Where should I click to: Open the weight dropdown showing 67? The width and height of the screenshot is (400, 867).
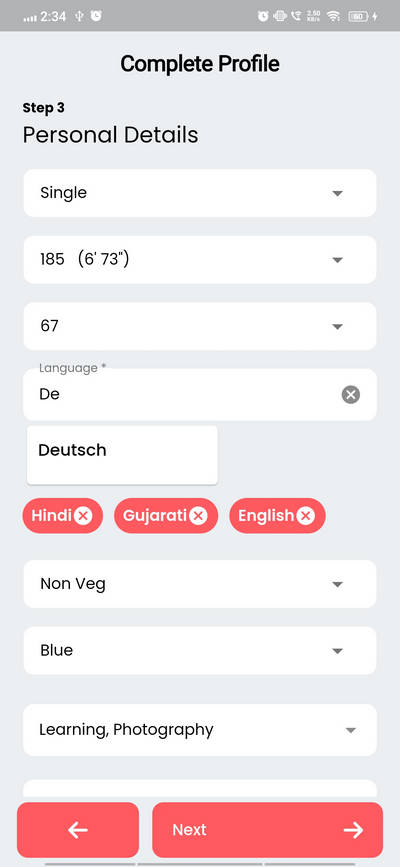click(x=200, y=326)
